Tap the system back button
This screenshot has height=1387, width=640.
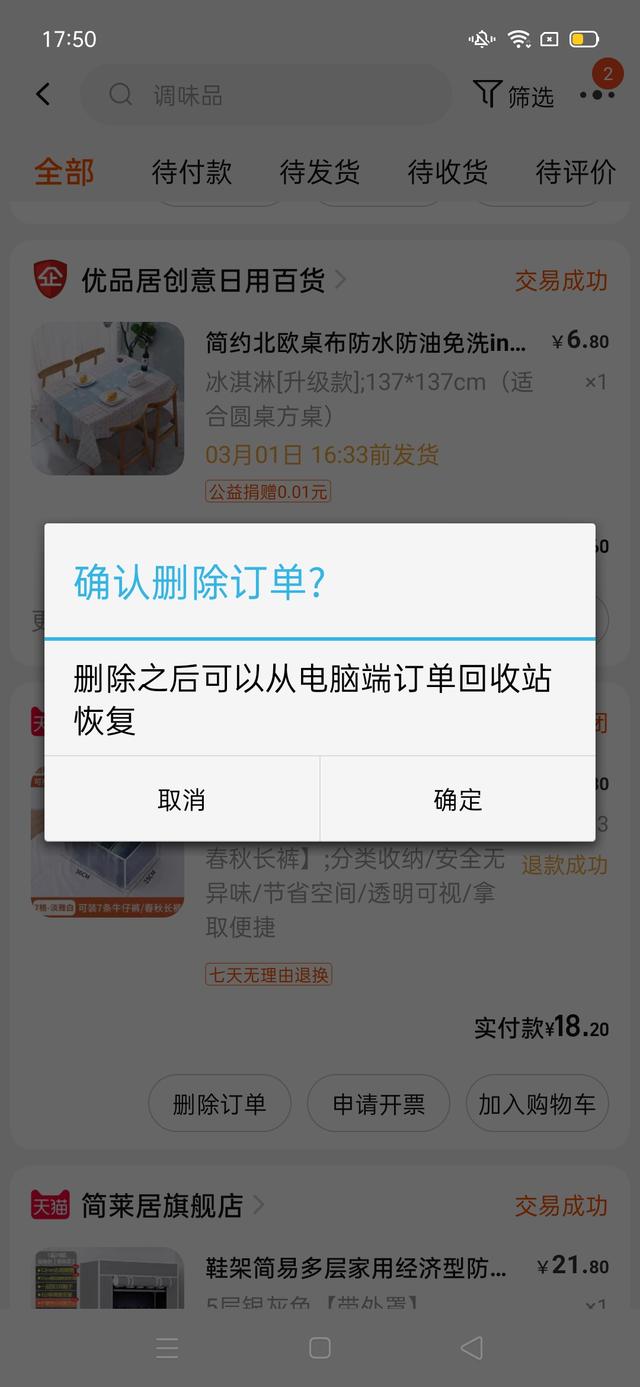point(471,1347)
